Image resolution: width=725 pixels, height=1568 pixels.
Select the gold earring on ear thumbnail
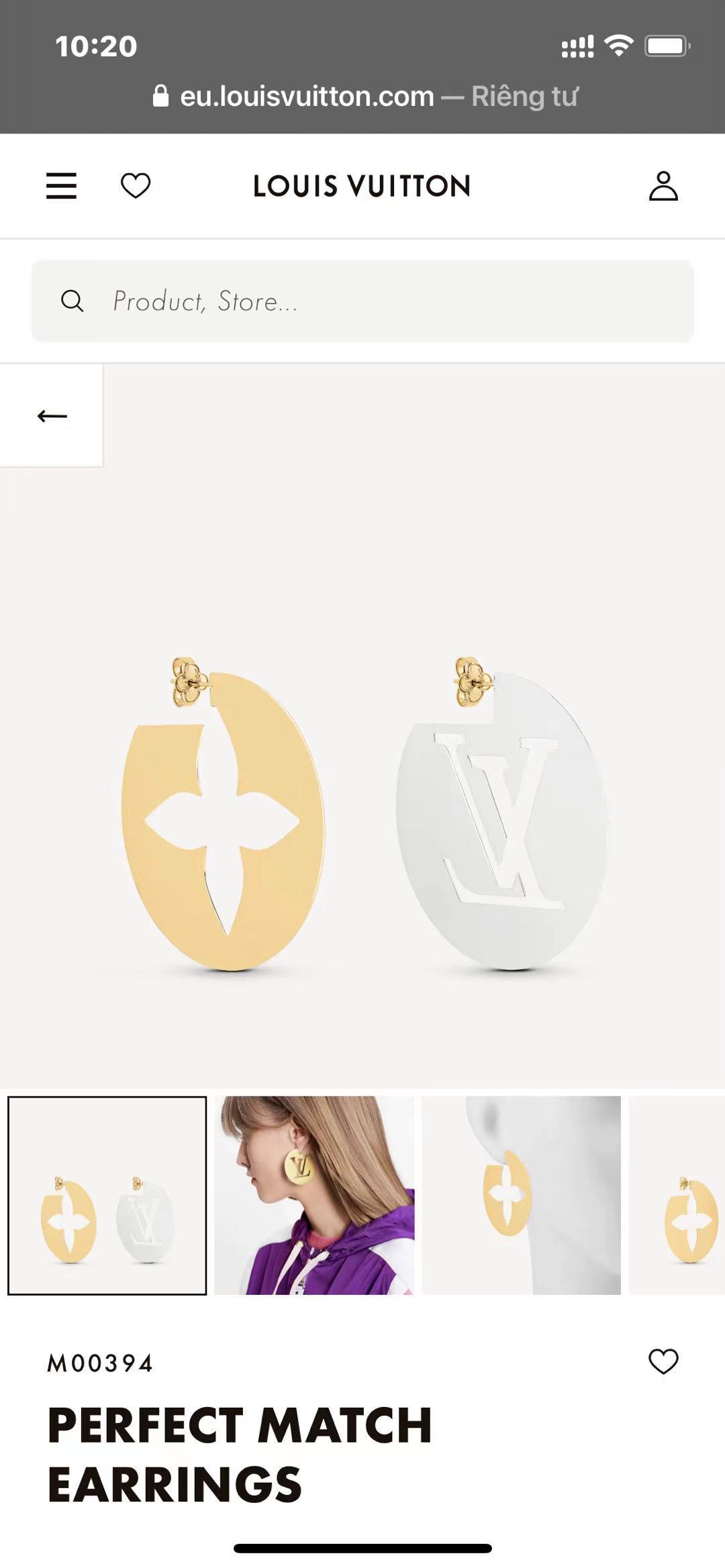click(x=522, y=1195)
